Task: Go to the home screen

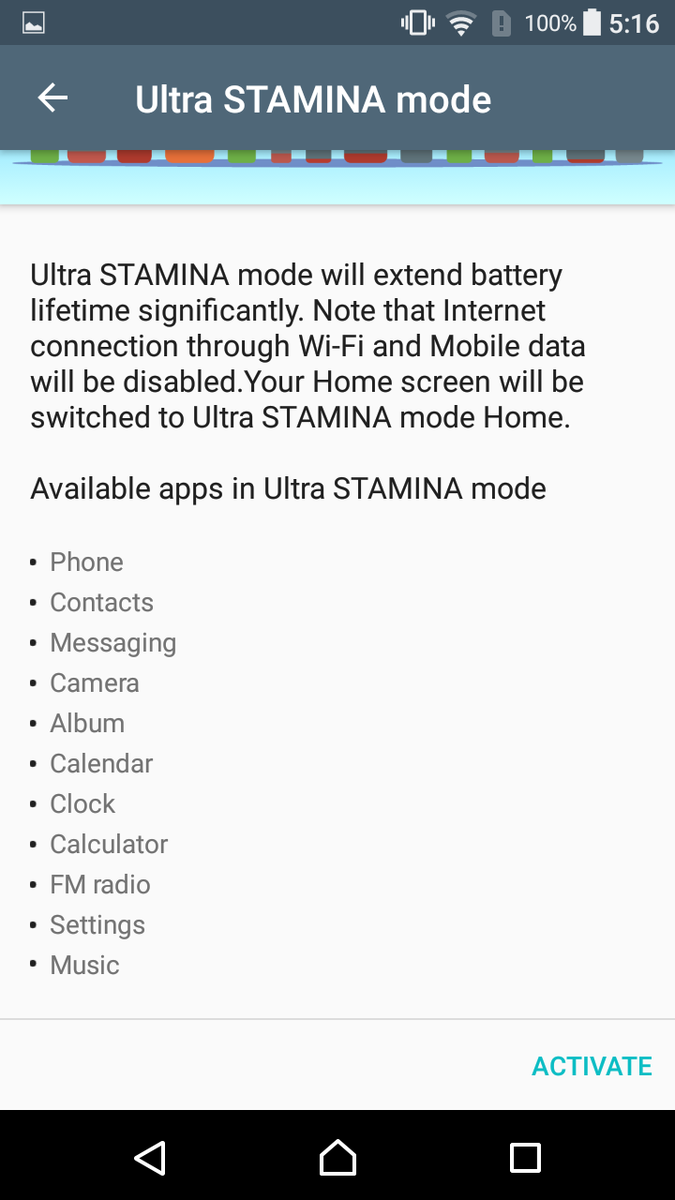Action: 337,1157
